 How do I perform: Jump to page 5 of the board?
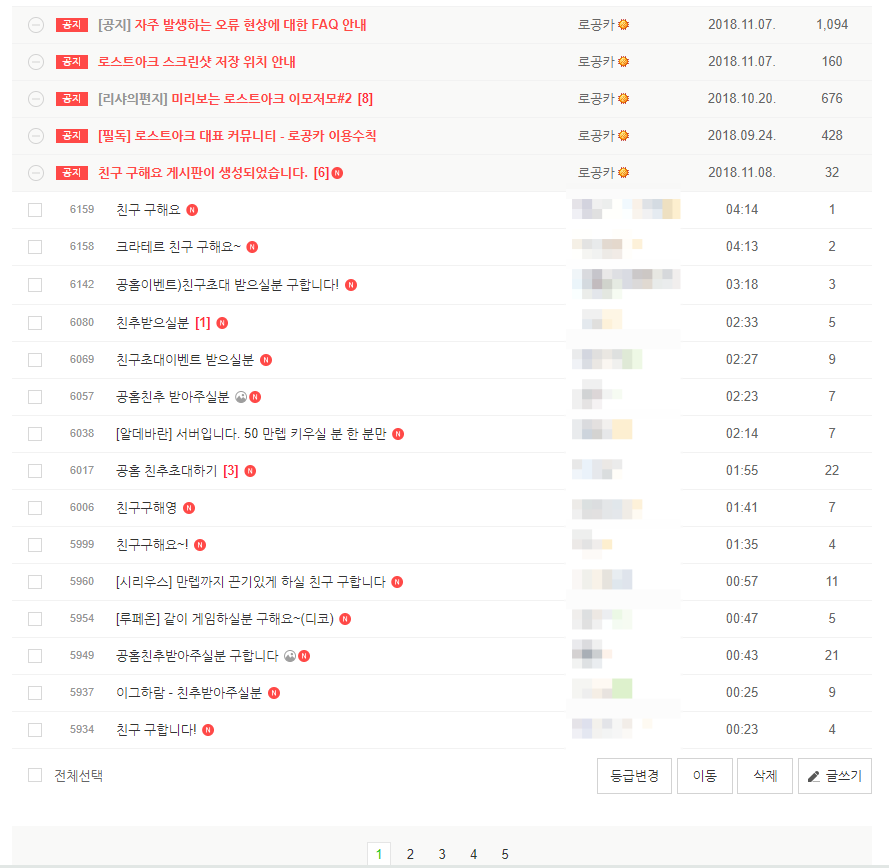[505, 854]
